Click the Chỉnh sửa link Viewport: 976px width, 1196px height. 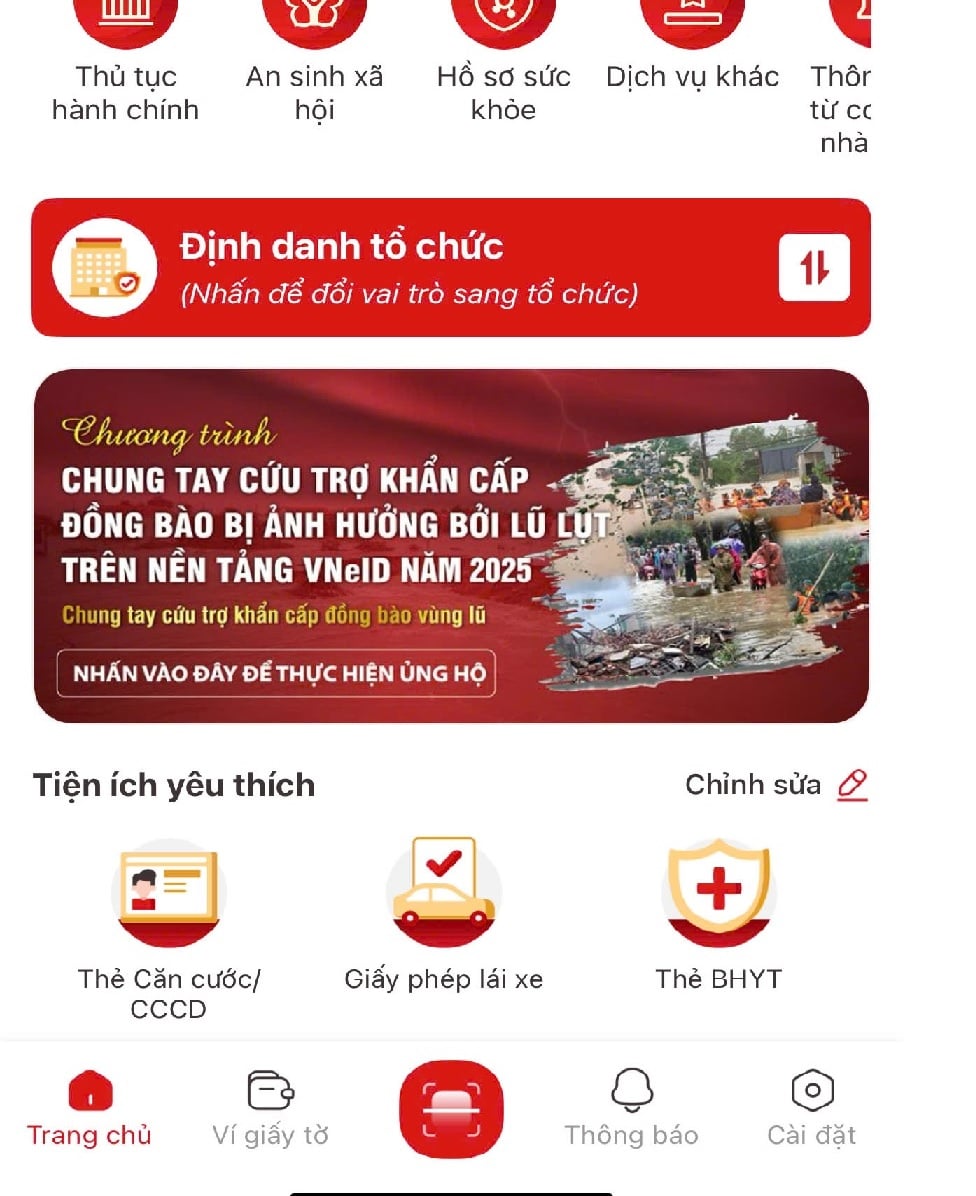[752, 785]
